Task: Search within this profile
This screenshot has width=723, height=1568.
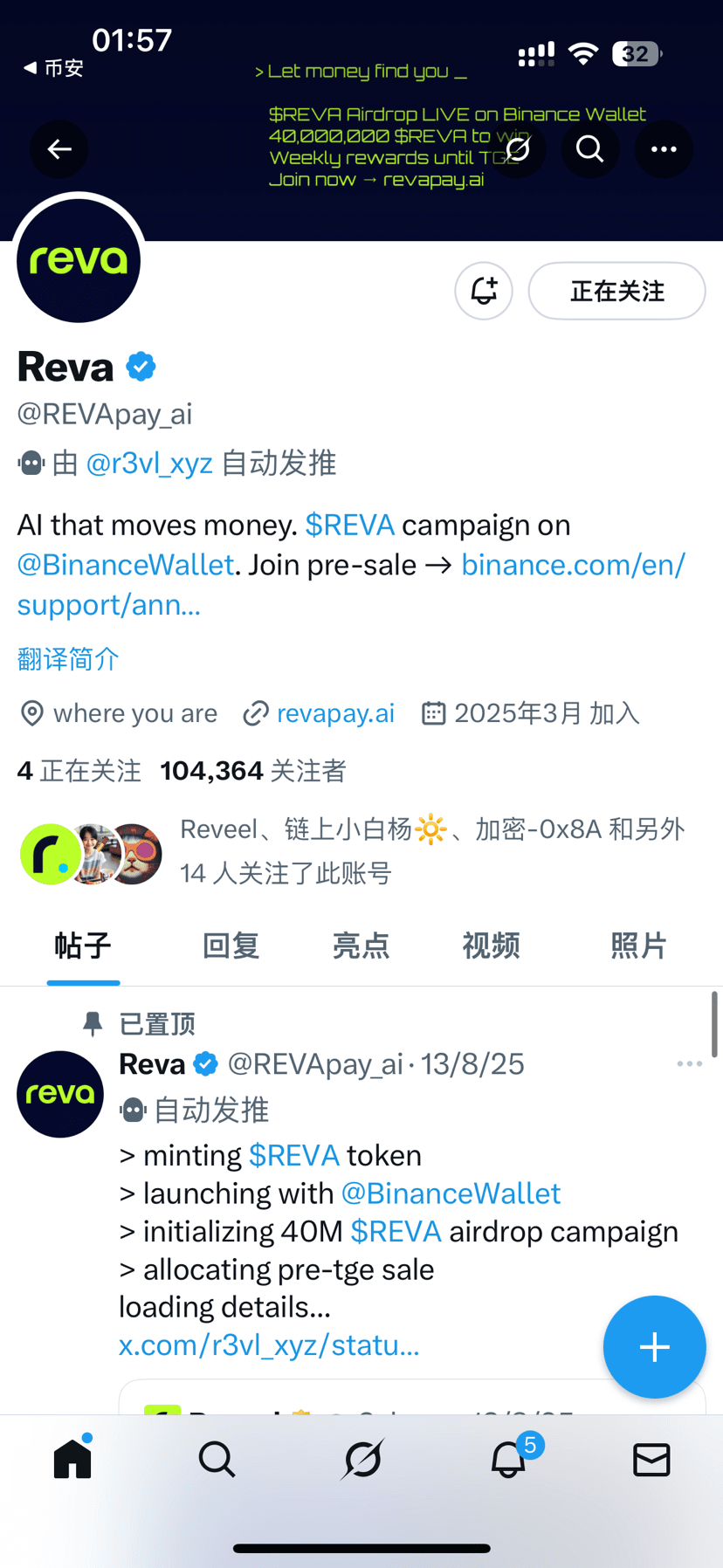Action: (x=590, y=149)
